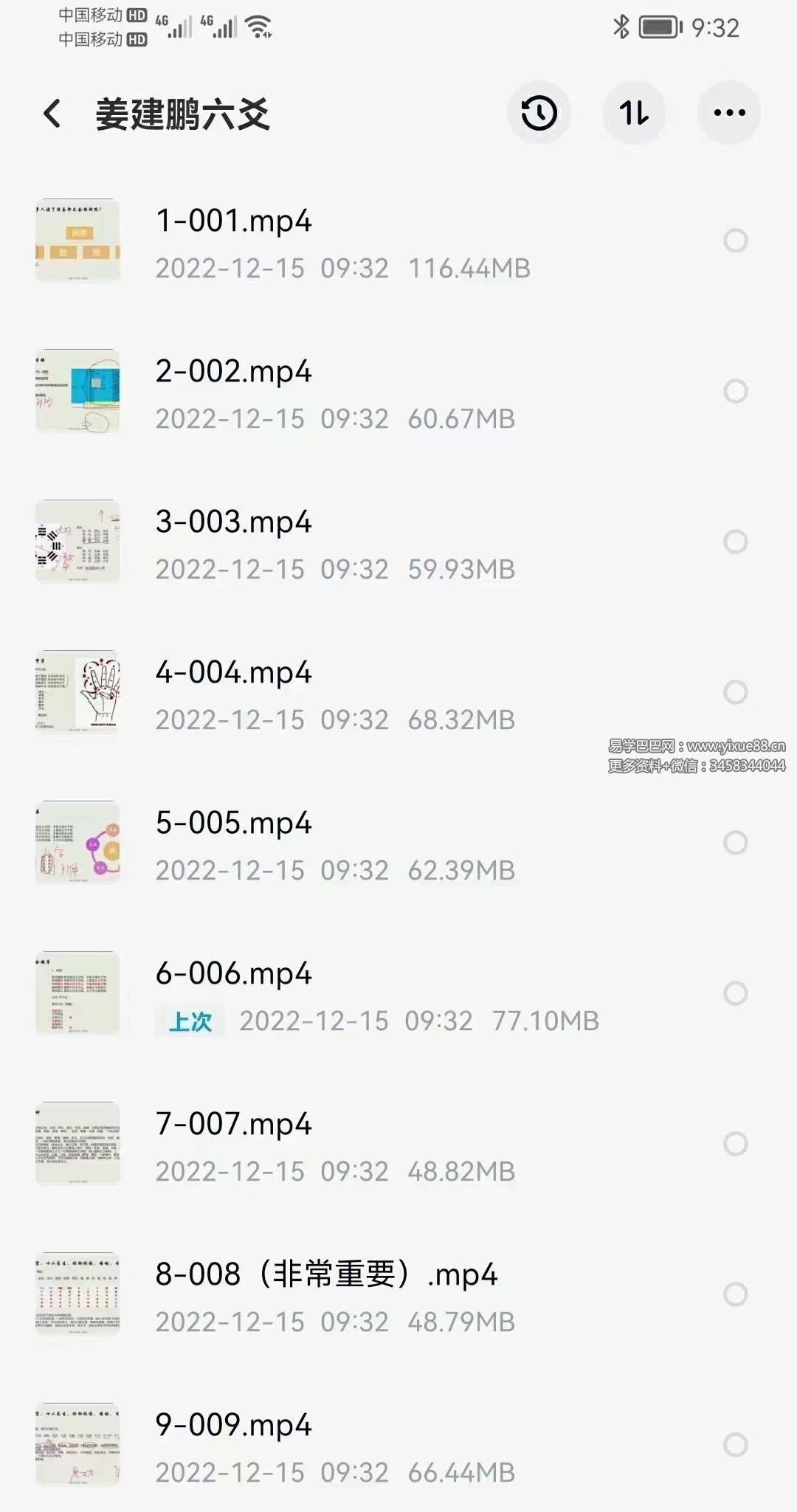Open the video 7-007.mp4
This screenshot has height=1512, width=797.
(233, 1125)
